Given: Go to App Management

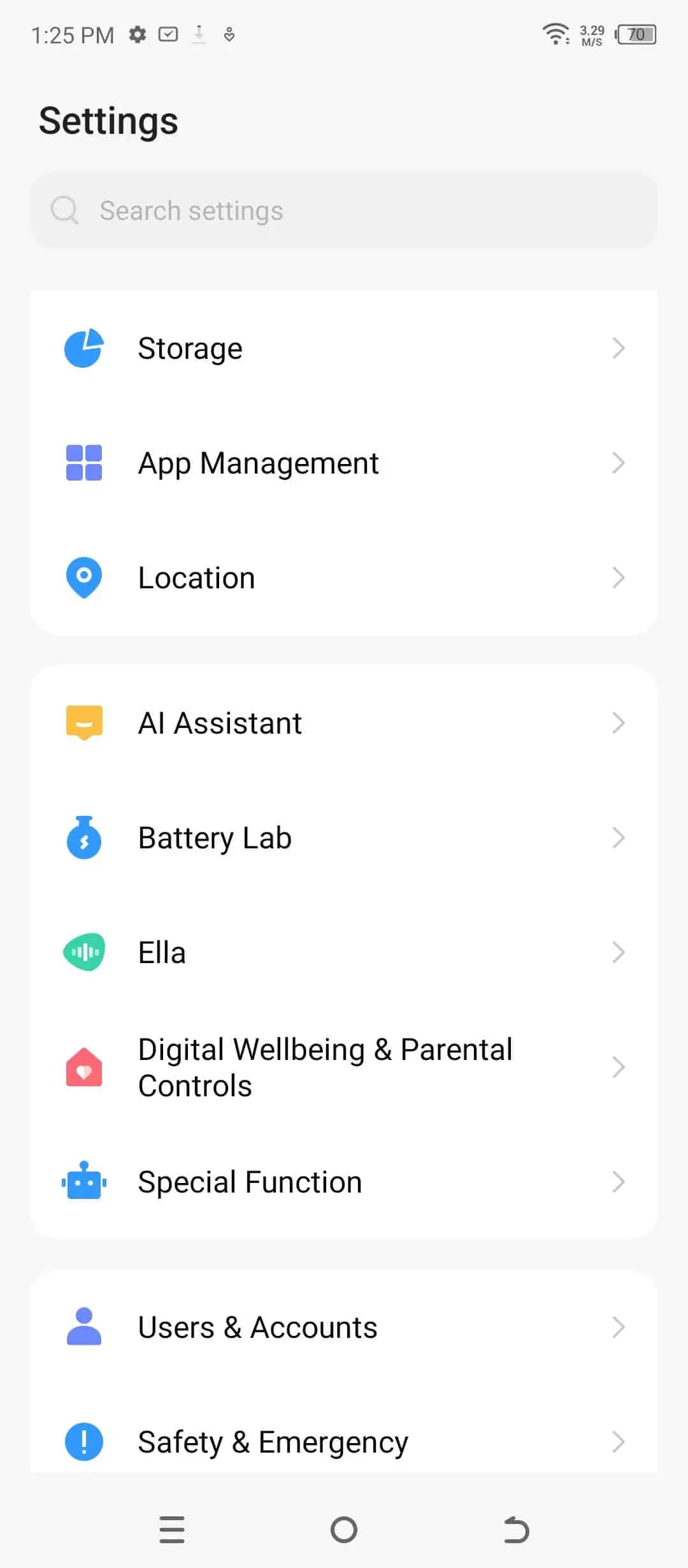Looking at the screenshot, I should tap(344, 463).
